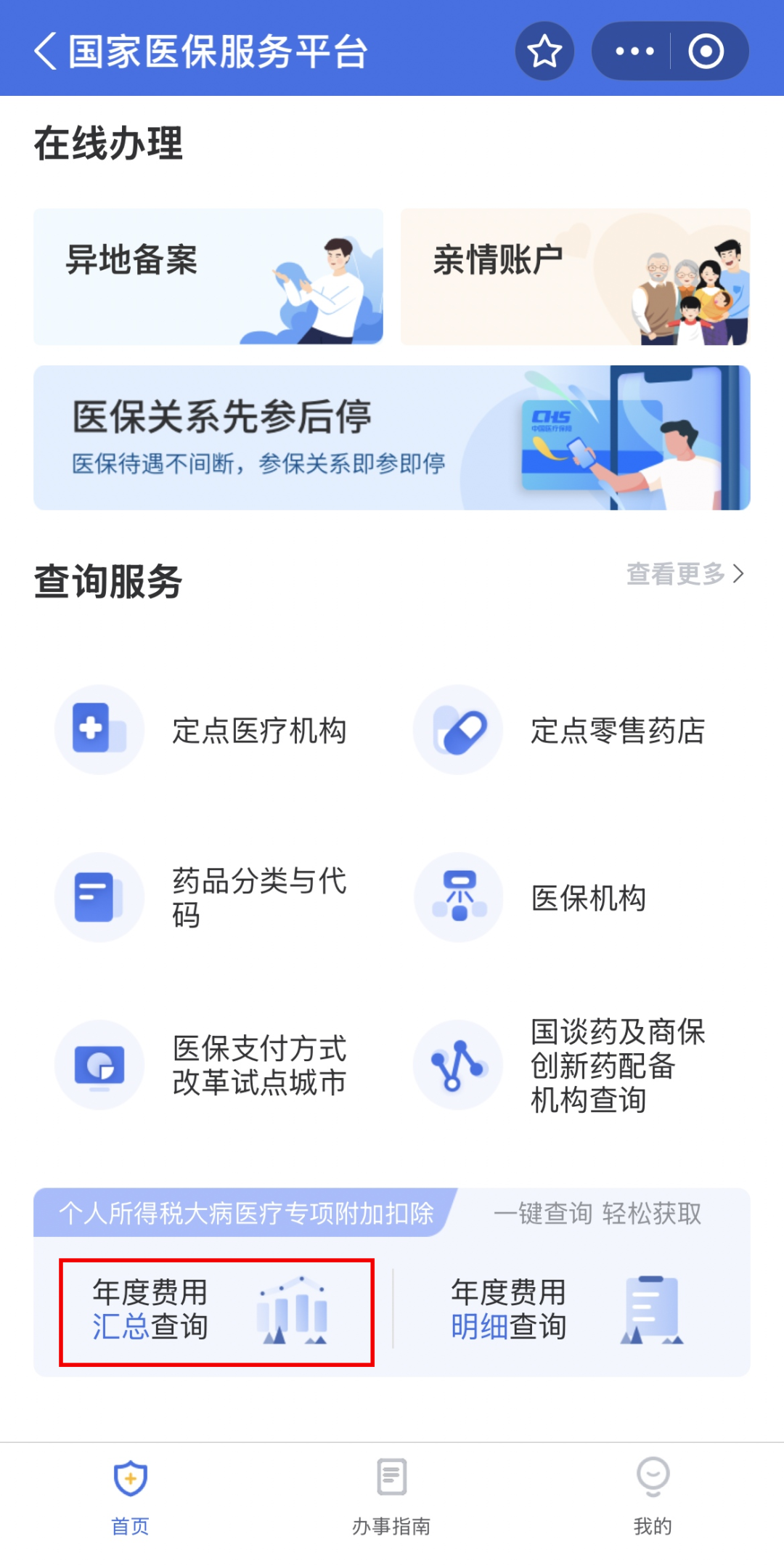Close the mini program via circle icon
The height and width of the screenshot is (1566, 784).
[706, 52]
